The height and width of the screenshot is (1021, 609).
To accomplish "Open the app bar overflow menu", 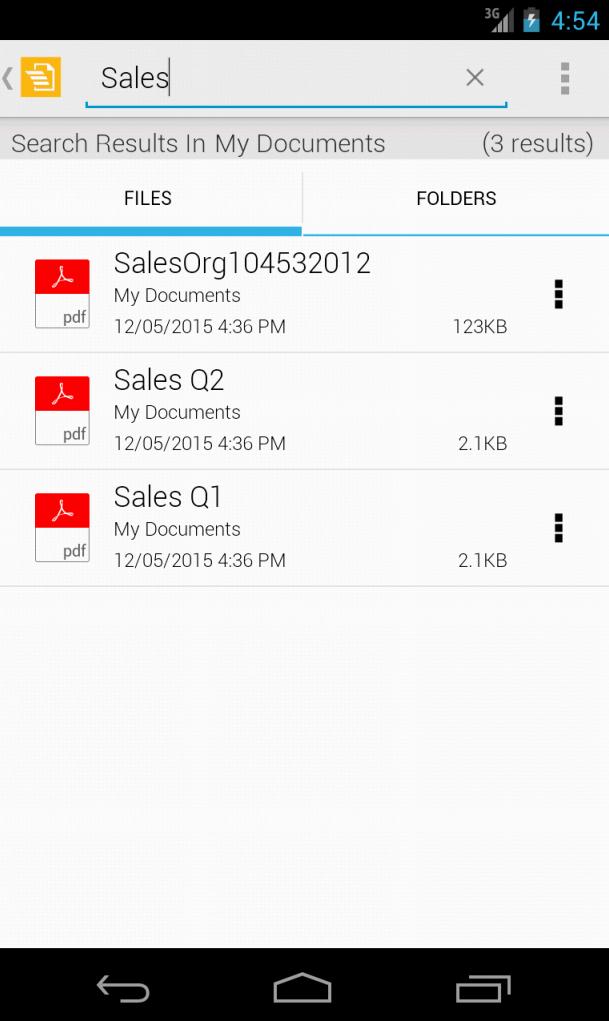I will click(x=565, y=78).
